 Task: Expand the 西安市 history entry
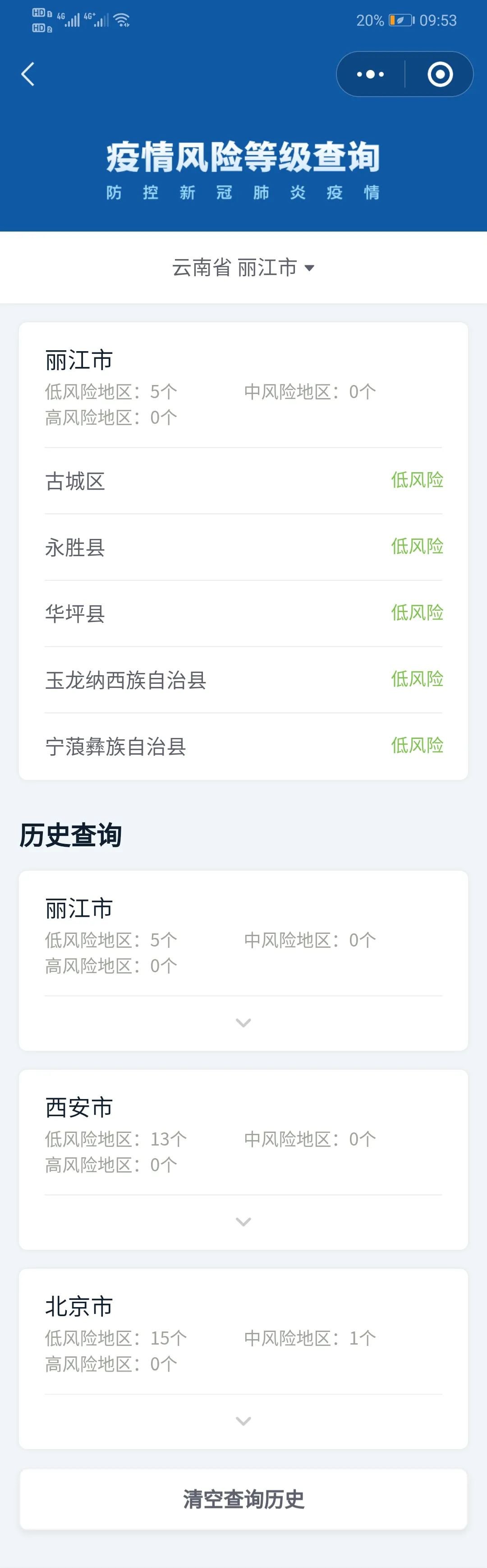(x=243, y=1222)
